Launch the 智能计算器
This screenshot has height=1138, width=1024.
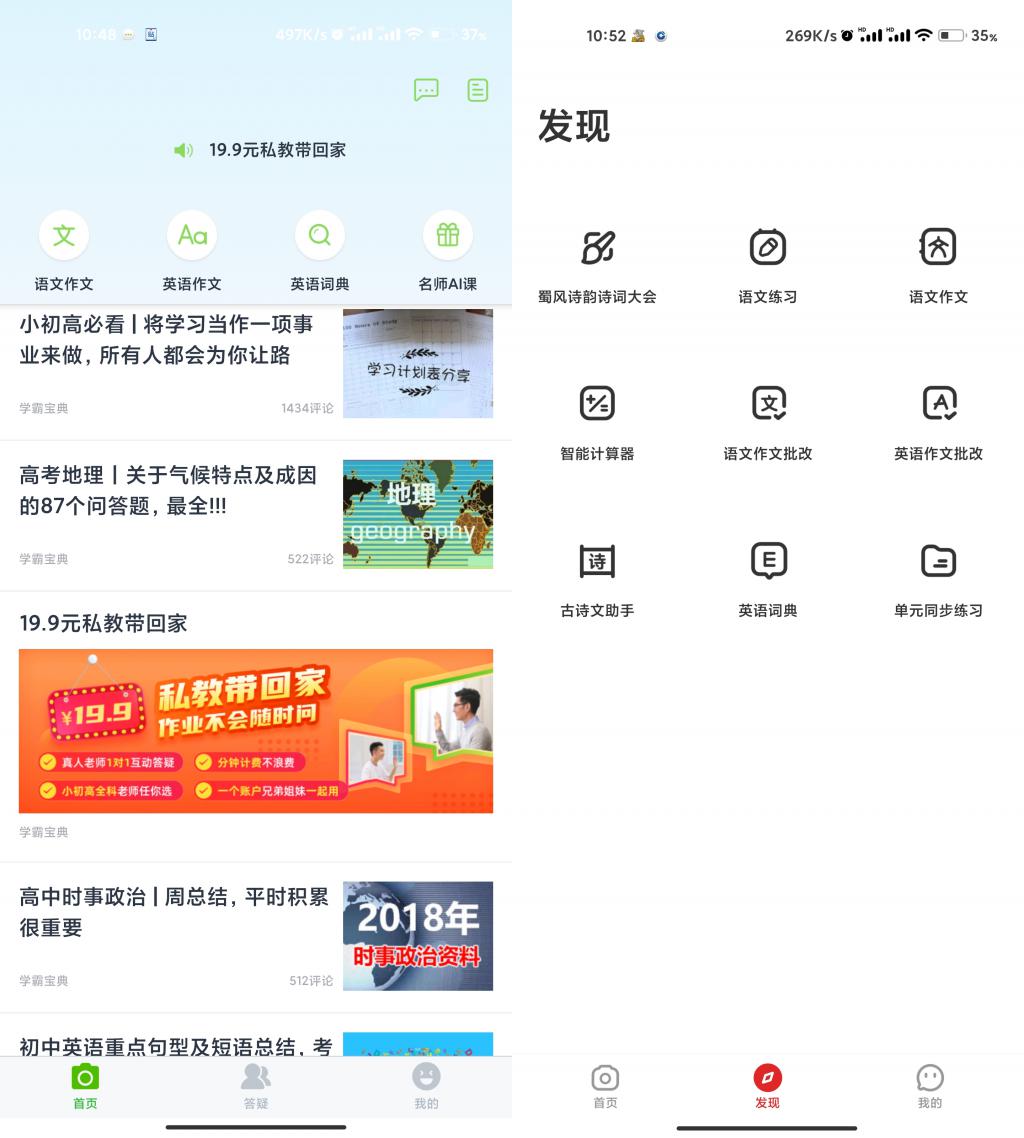click(x=597, y=421)
